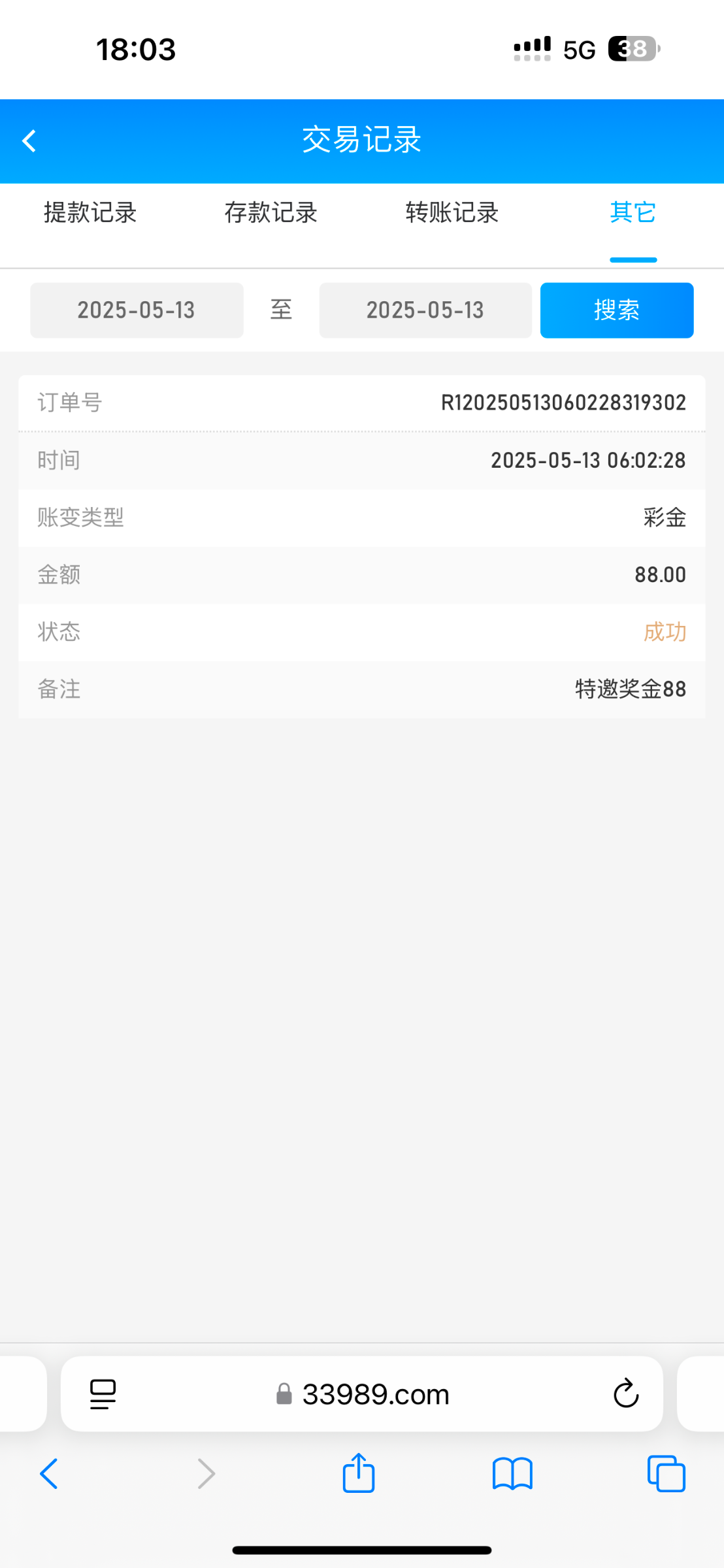Image resolution: width=724 pixels, height=1568 pixels.
Task: Reload the current web page
Action: pos(625,1394)
